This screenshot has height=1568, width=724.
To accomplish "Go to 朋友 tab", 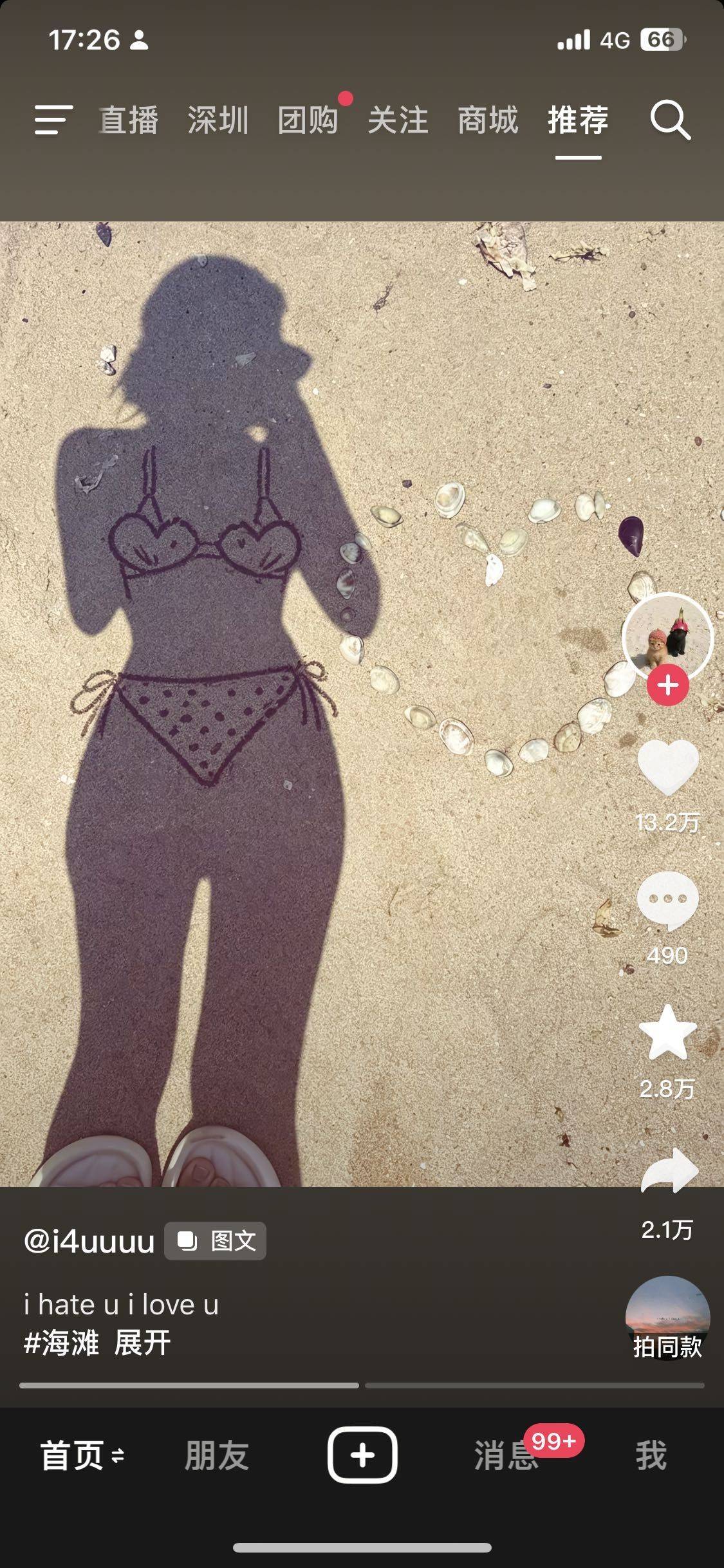I will (217, 1456).
